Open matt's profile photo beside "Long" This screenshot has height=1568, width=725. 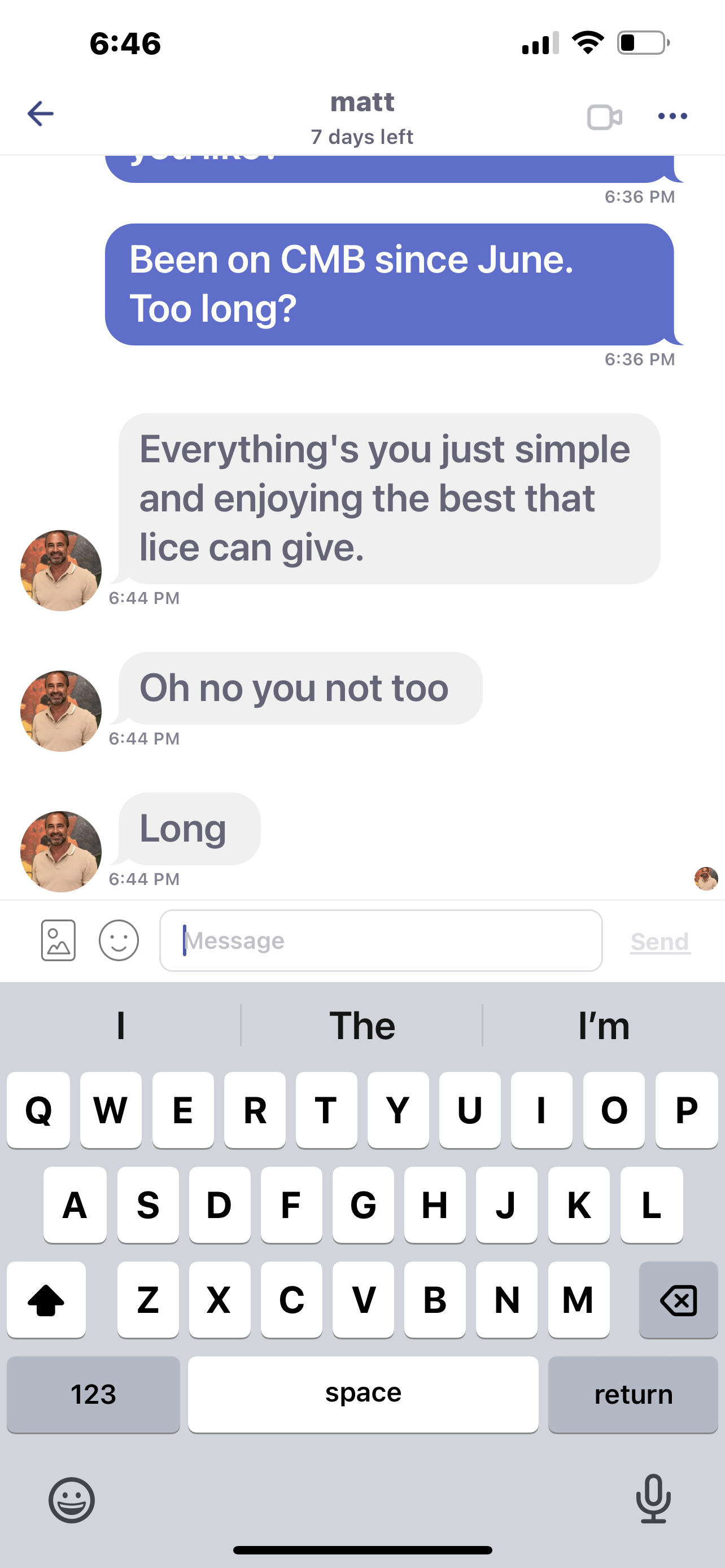point(61,852)
